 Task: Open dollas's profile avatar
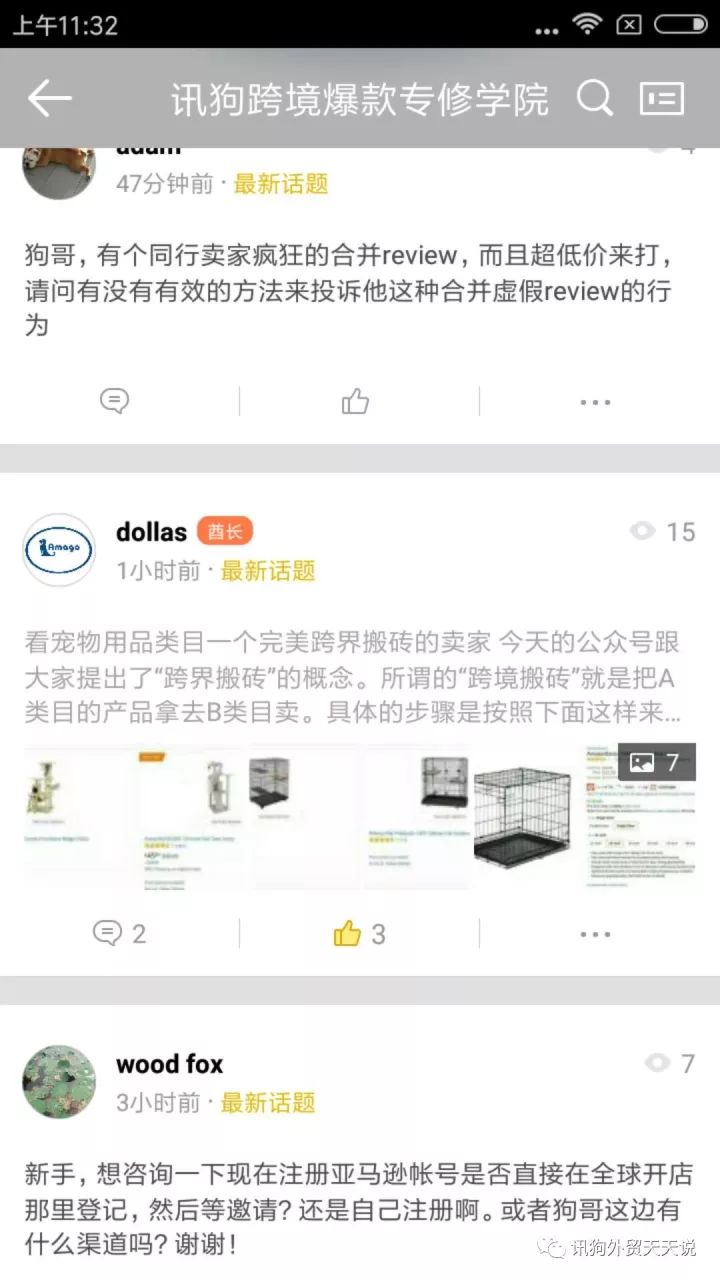coord(59,550)
